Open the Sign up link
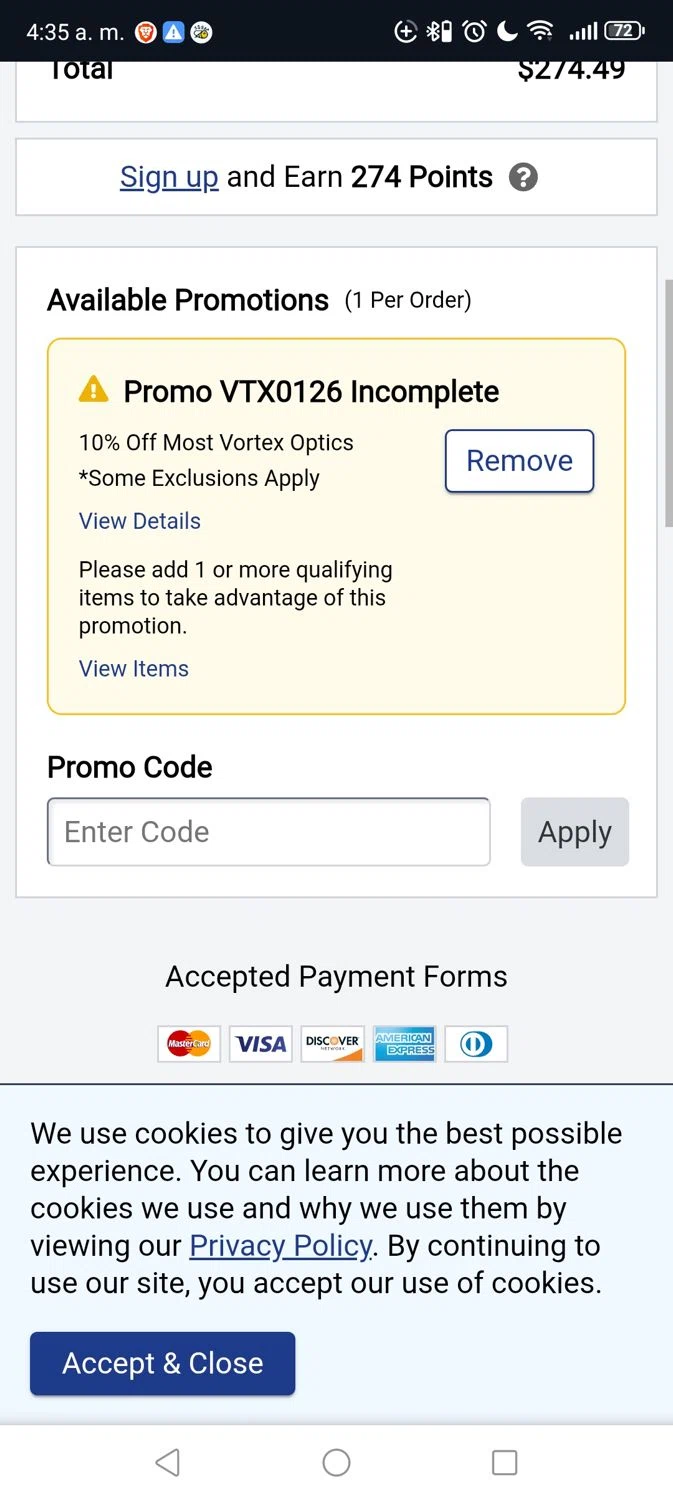The image size is (673, 1500). pyautogui.click(x=169, y=178)
